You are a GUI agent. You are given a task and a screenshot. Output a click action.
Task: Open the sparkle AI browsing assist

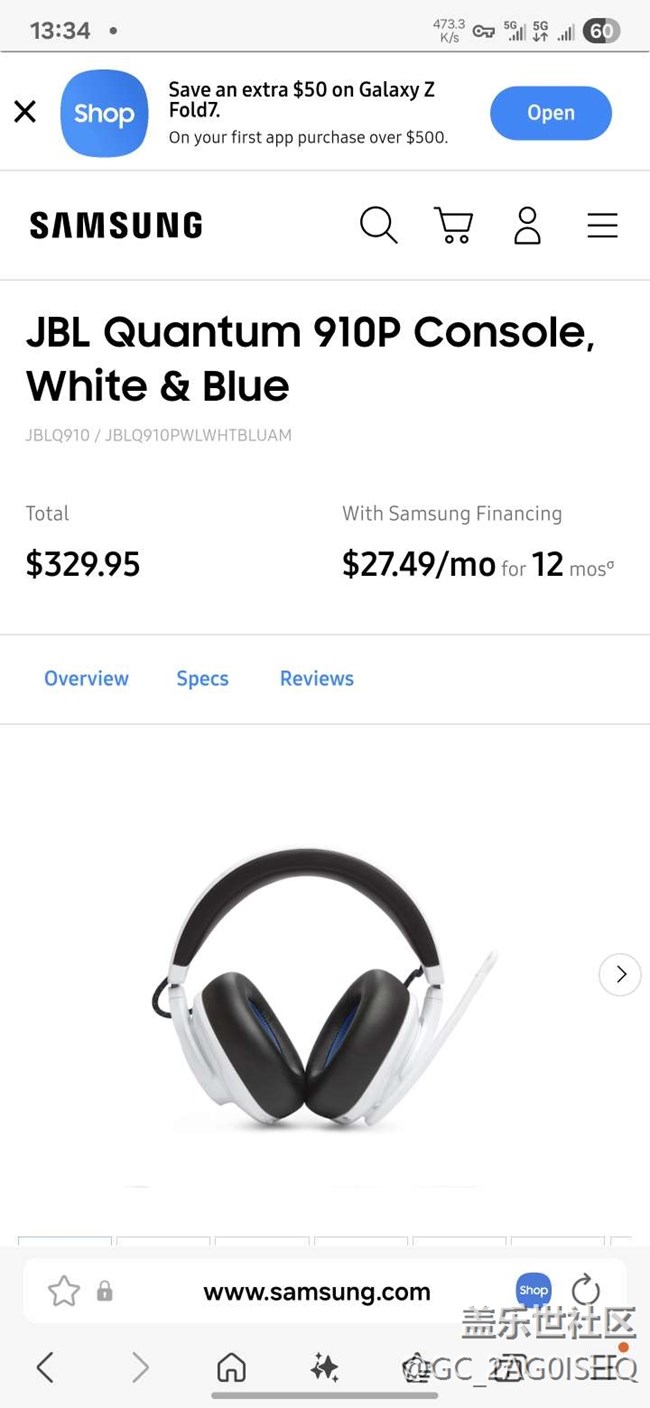click(324, 1367)
